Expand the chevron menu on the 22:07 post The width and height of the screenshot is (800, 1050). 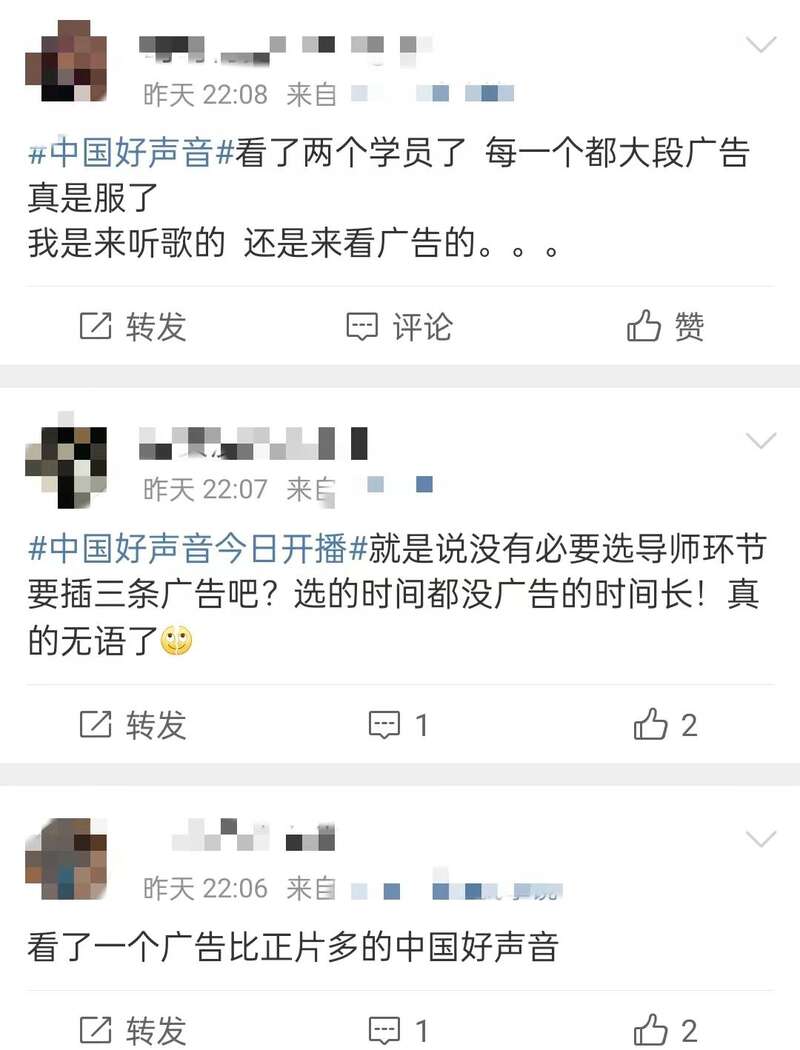coord(762,441)
